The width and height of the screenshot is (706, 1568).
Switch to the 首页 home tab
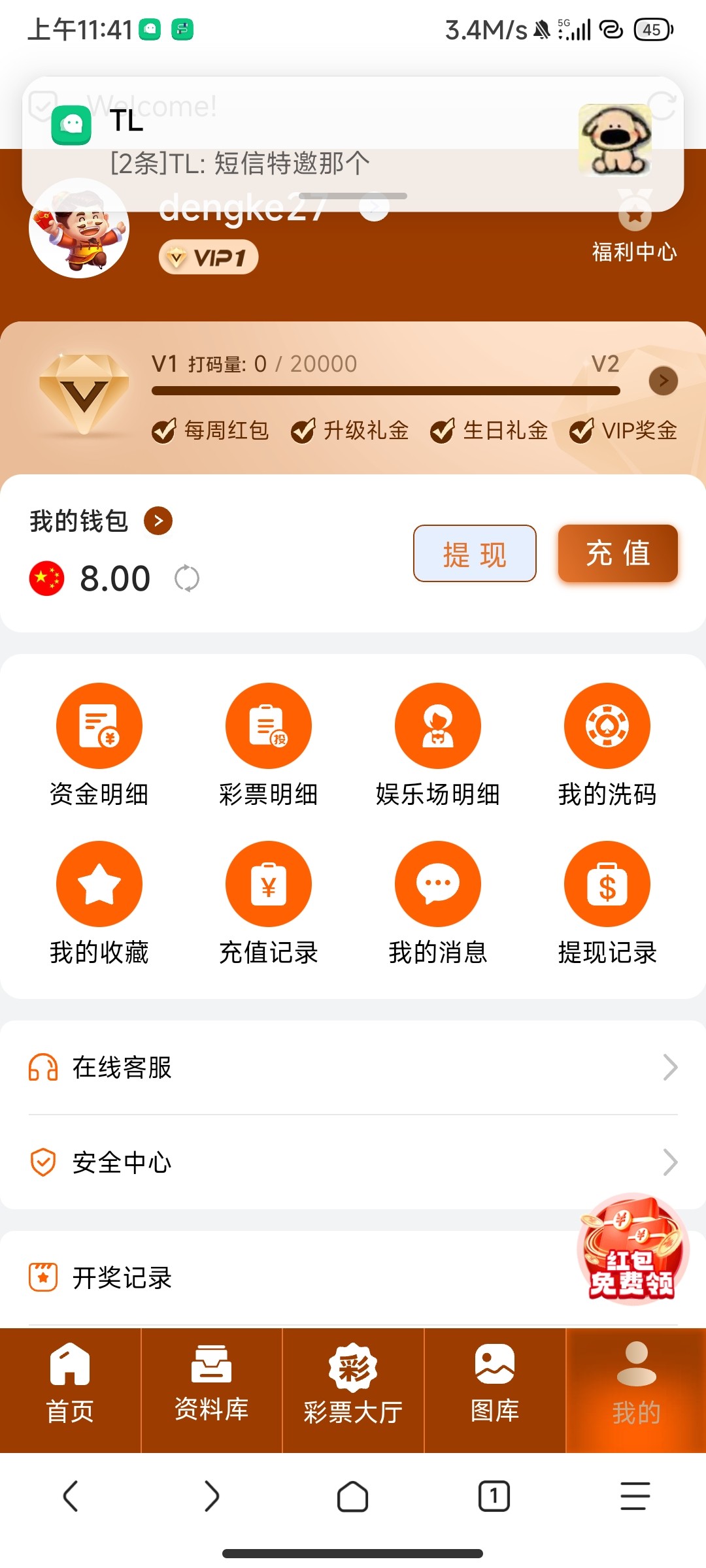[70, 1384]
